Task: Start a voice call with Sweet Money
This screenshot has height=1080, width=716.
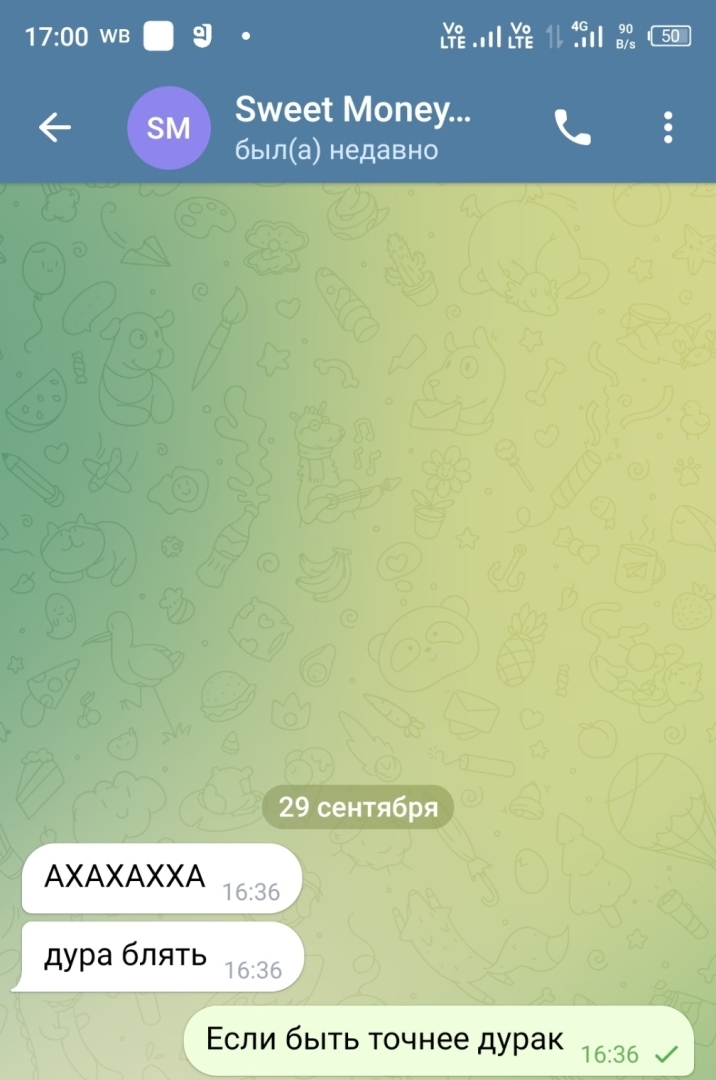Action: click(572, 127)
